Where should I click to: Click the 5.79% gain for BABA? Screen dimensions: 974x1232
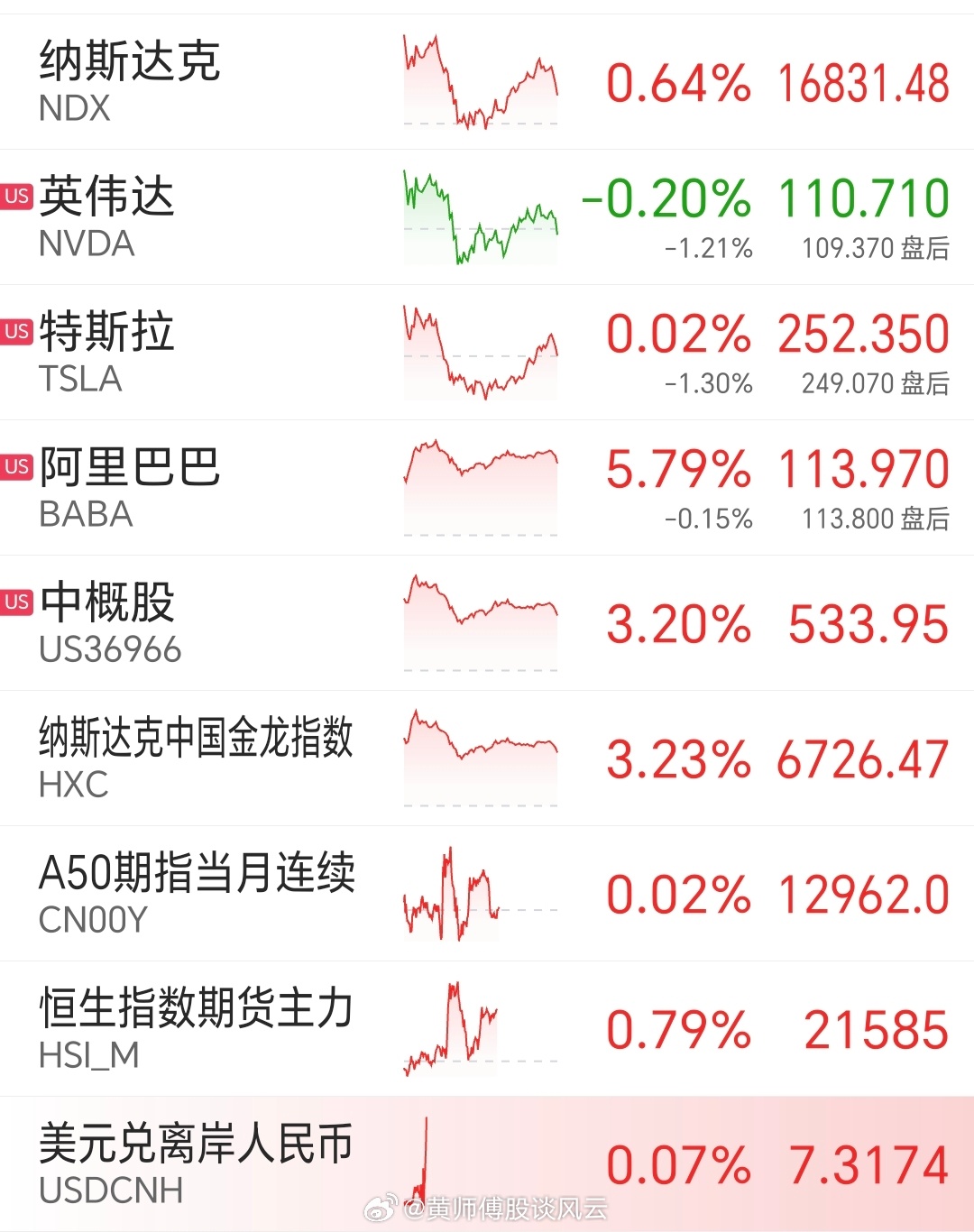click(x=676, y=469)
